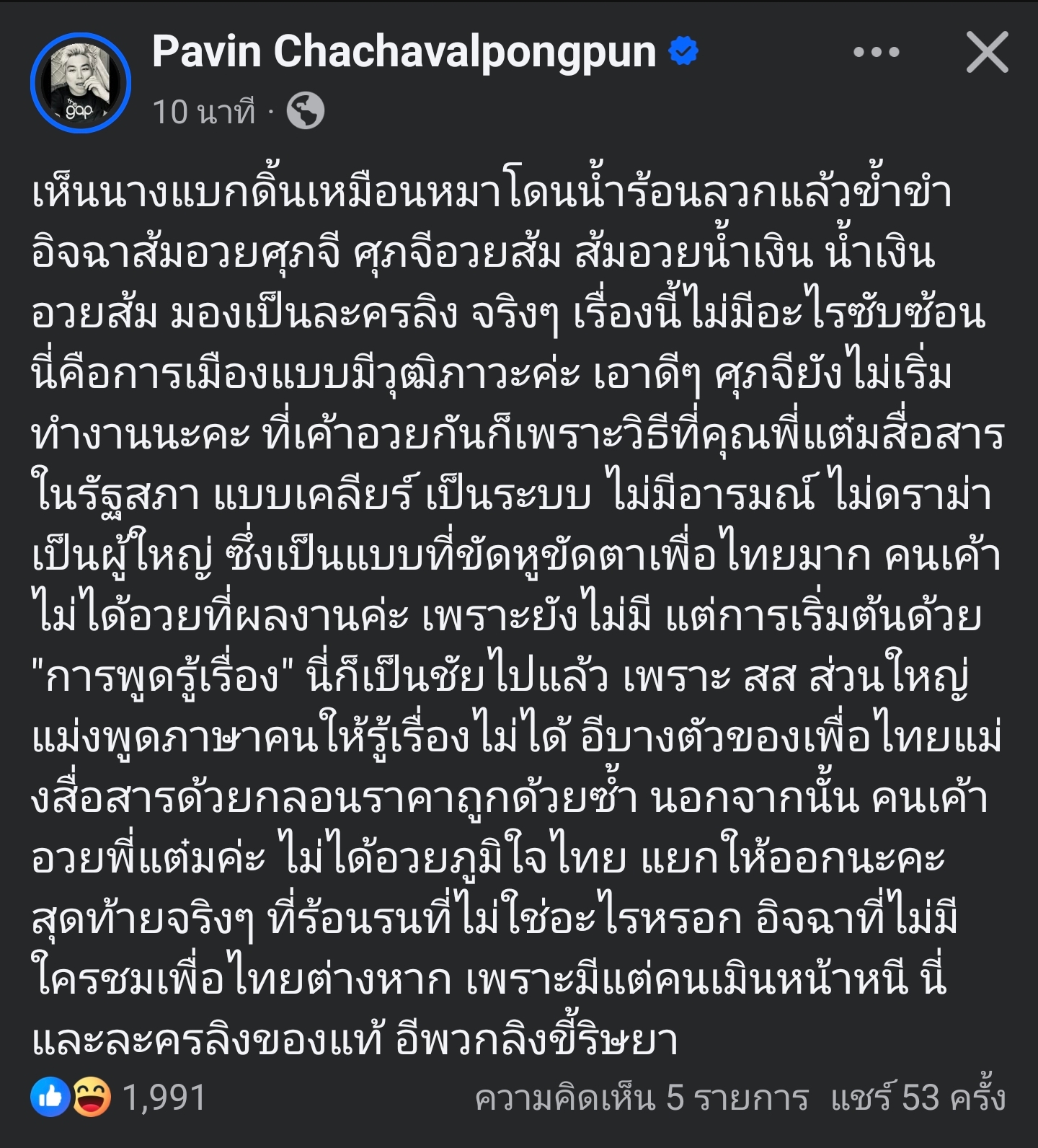Open Pavin Chachavalpongpun's profile picture
The width and height of the screenshot is (1038, 1148).
(x=81, y=83)
